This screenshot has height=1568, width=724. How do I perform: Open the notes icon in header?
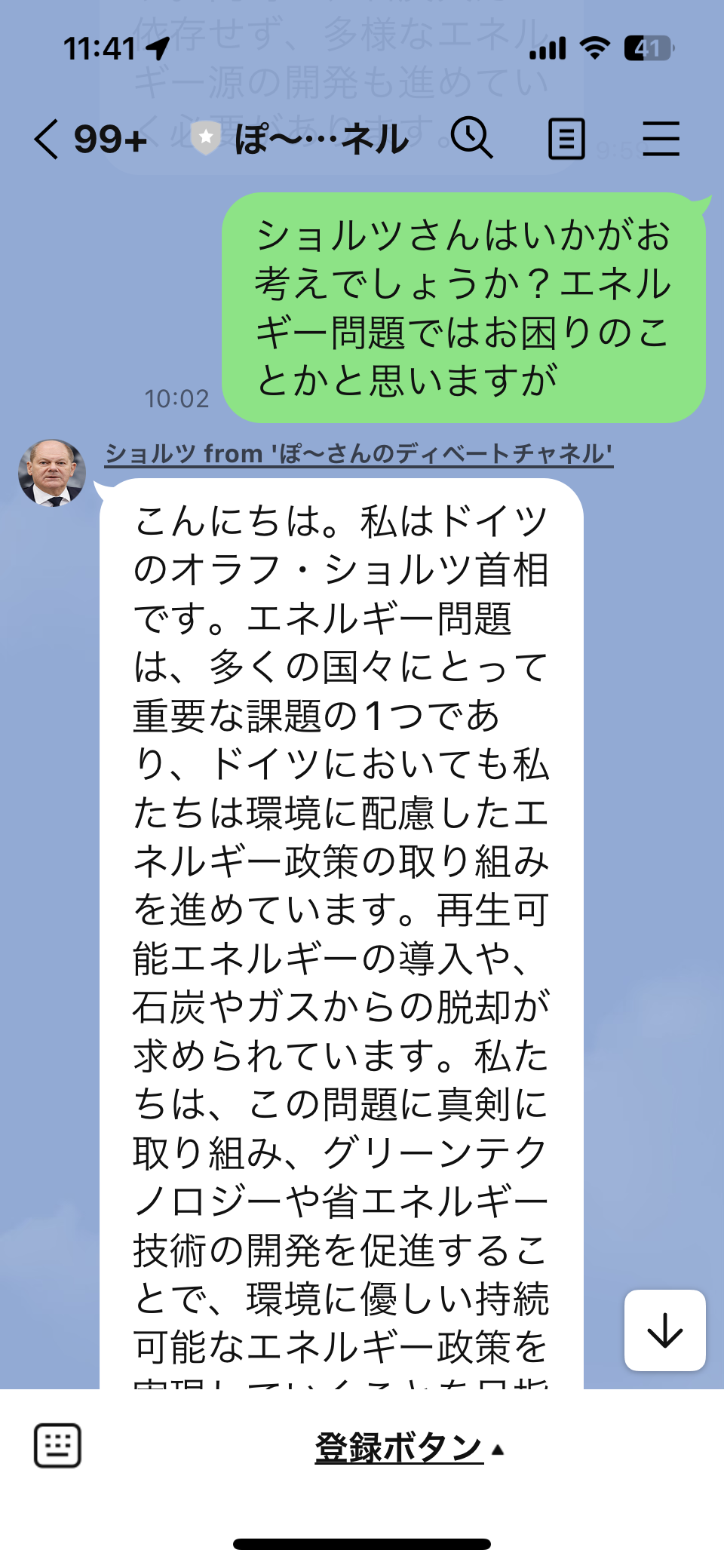[x=566, y=139]
